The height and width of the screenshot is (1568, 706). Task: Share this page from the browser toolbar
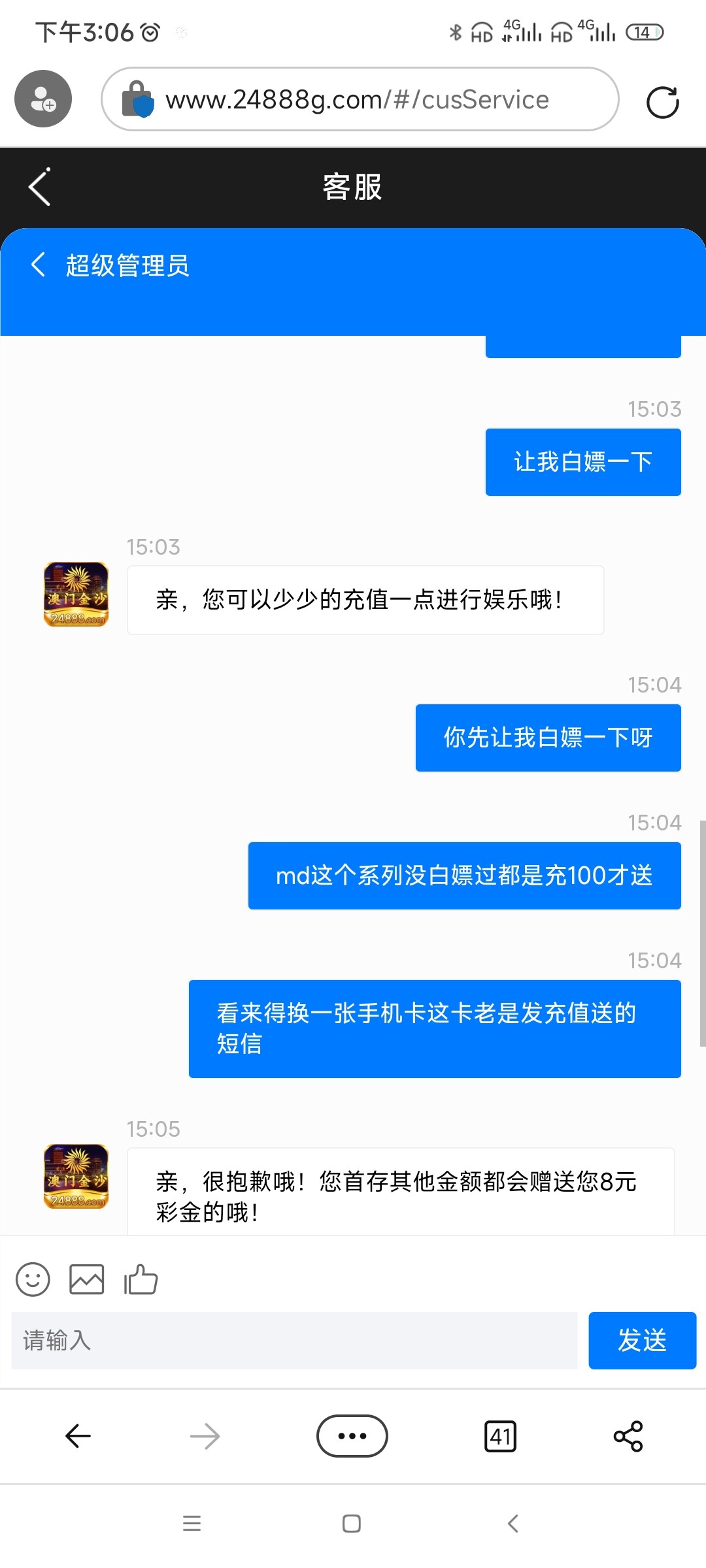pyautogui.click(x=628, y=1436)
